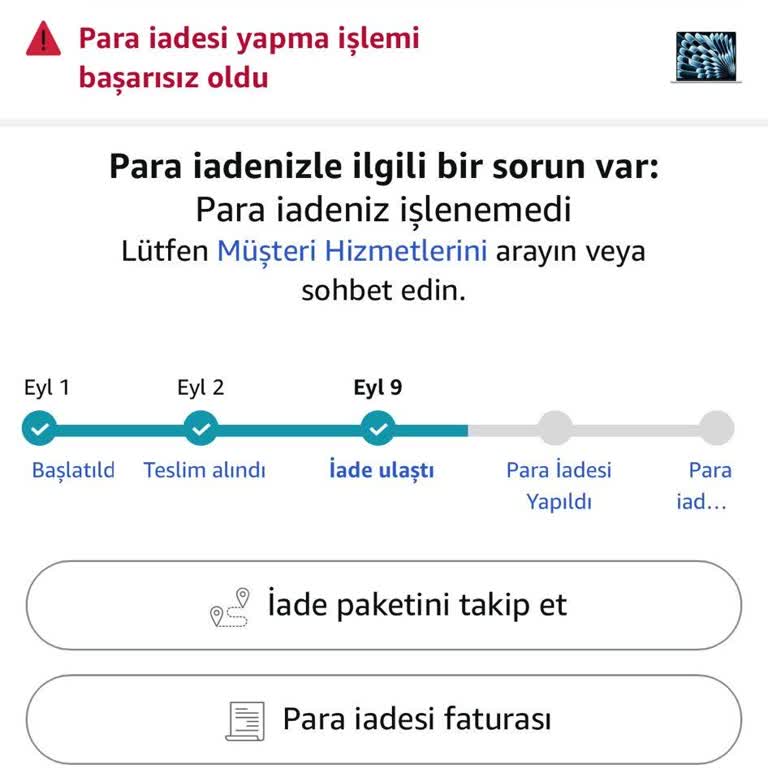This screenshot has height=768, width=768.
Task: Open the returned product thumbnail image
Action: pyautogui.click(x=705, y=56)
